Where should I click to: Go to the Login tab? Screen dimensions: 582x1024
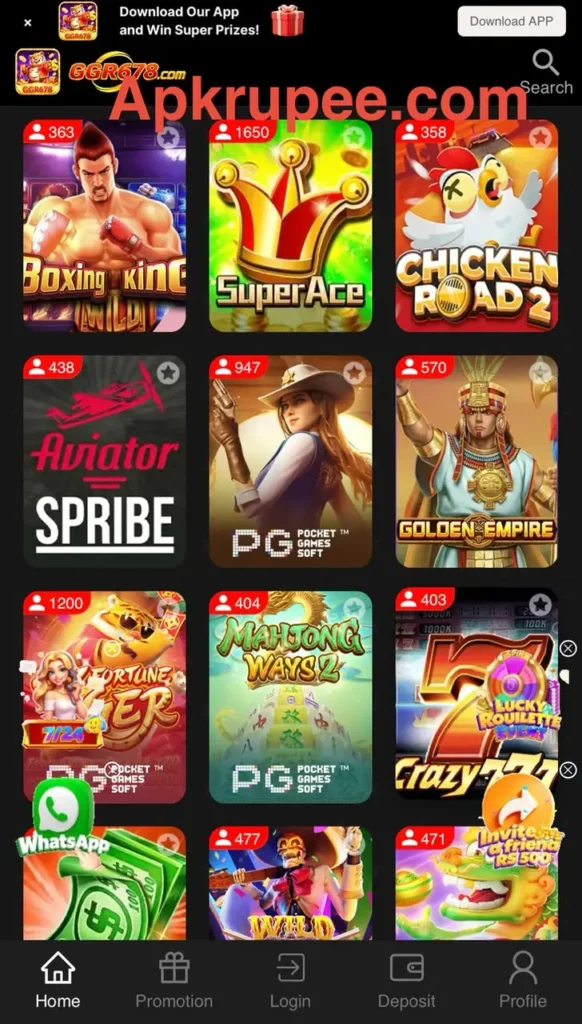pyautogui.click(x=291, y=981)
